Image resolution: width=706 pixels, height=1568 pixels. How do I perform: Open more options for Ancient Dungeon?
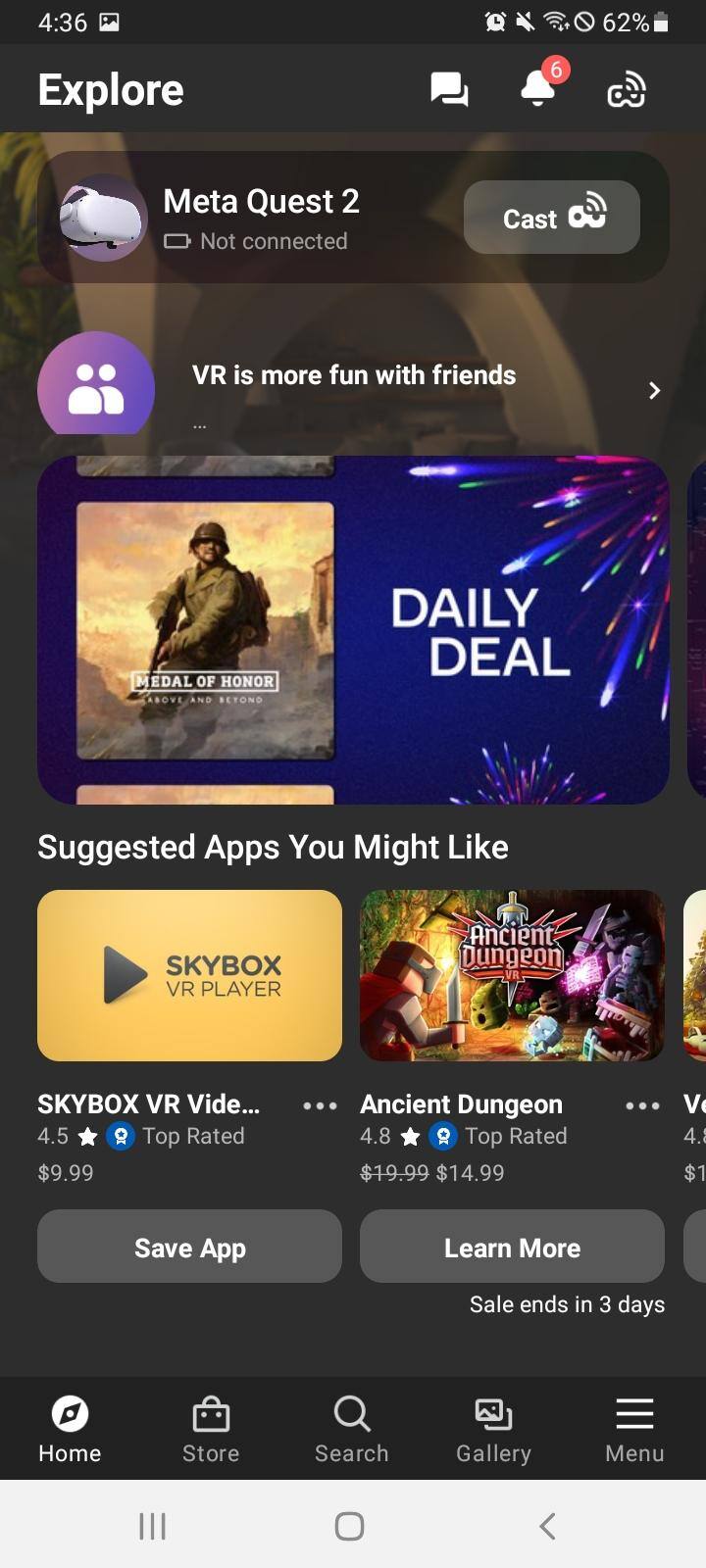642,1105
